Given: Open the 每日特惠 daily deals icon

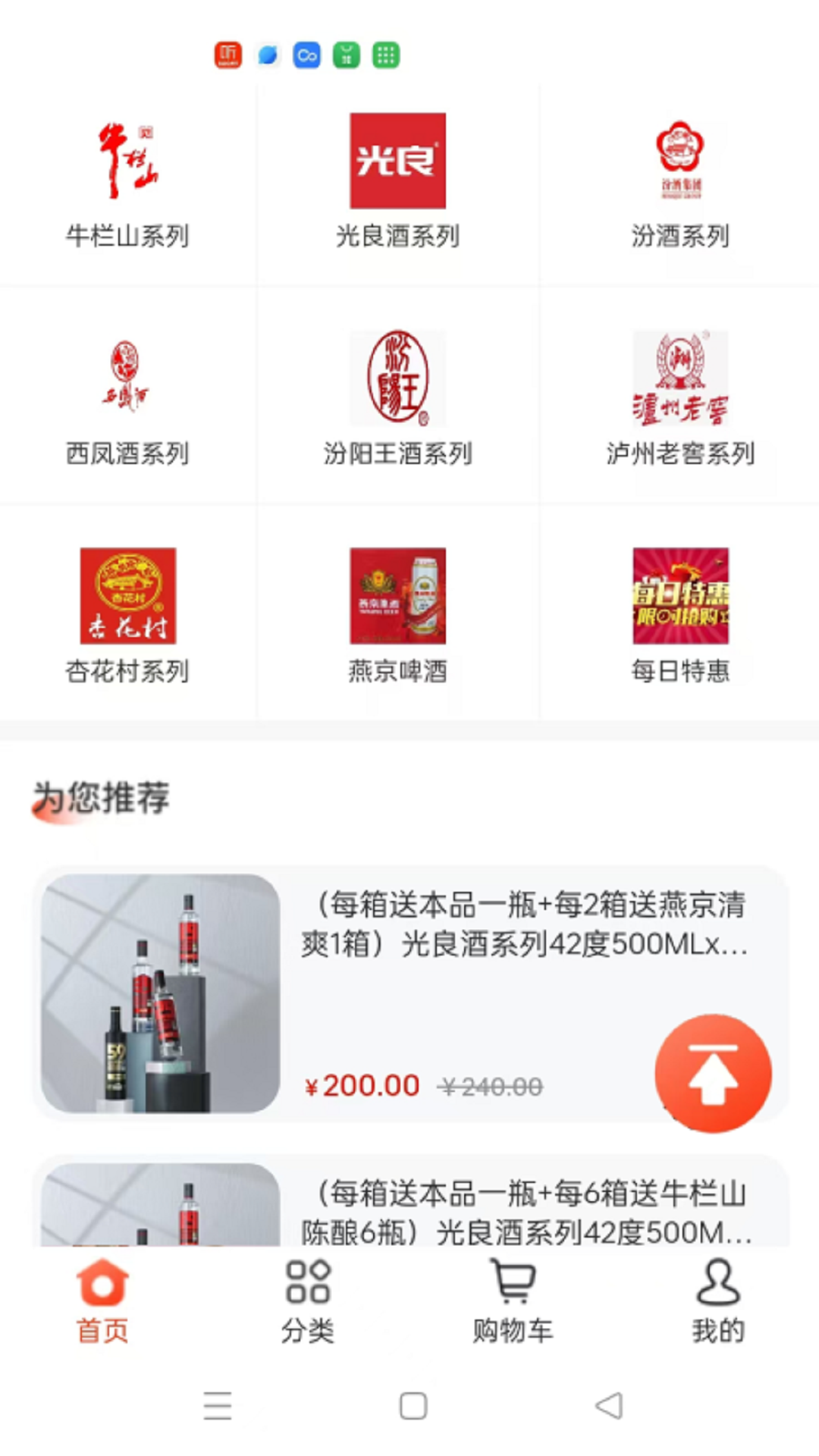Looking at the screenshot, I should 680,597.
